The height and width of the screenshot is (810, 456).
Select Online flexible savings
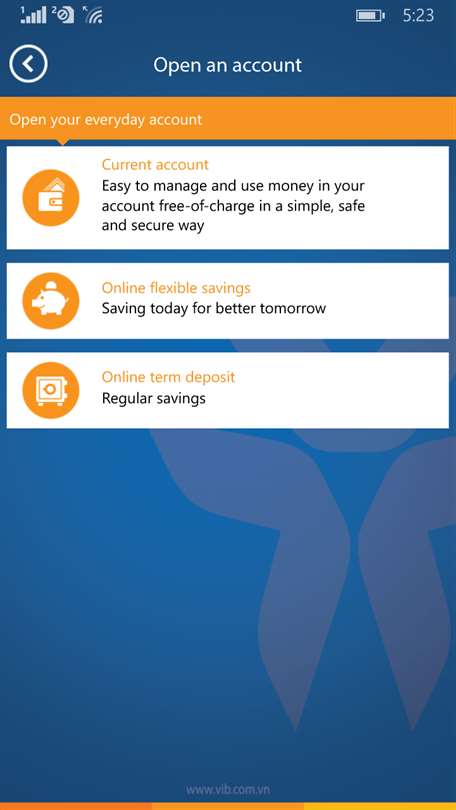228,301
